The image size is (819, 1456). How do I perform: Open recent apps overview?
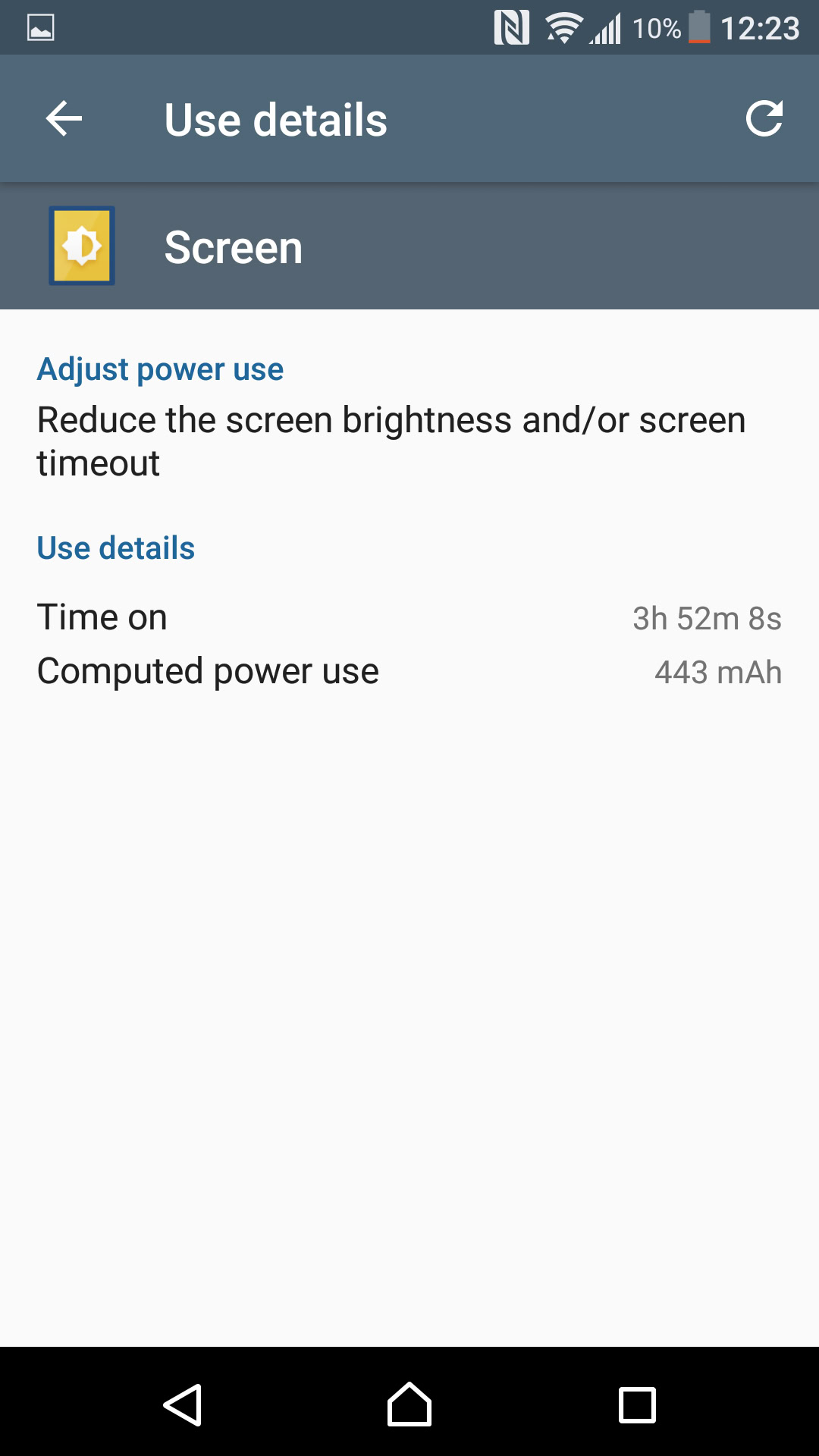(637, 1404)
